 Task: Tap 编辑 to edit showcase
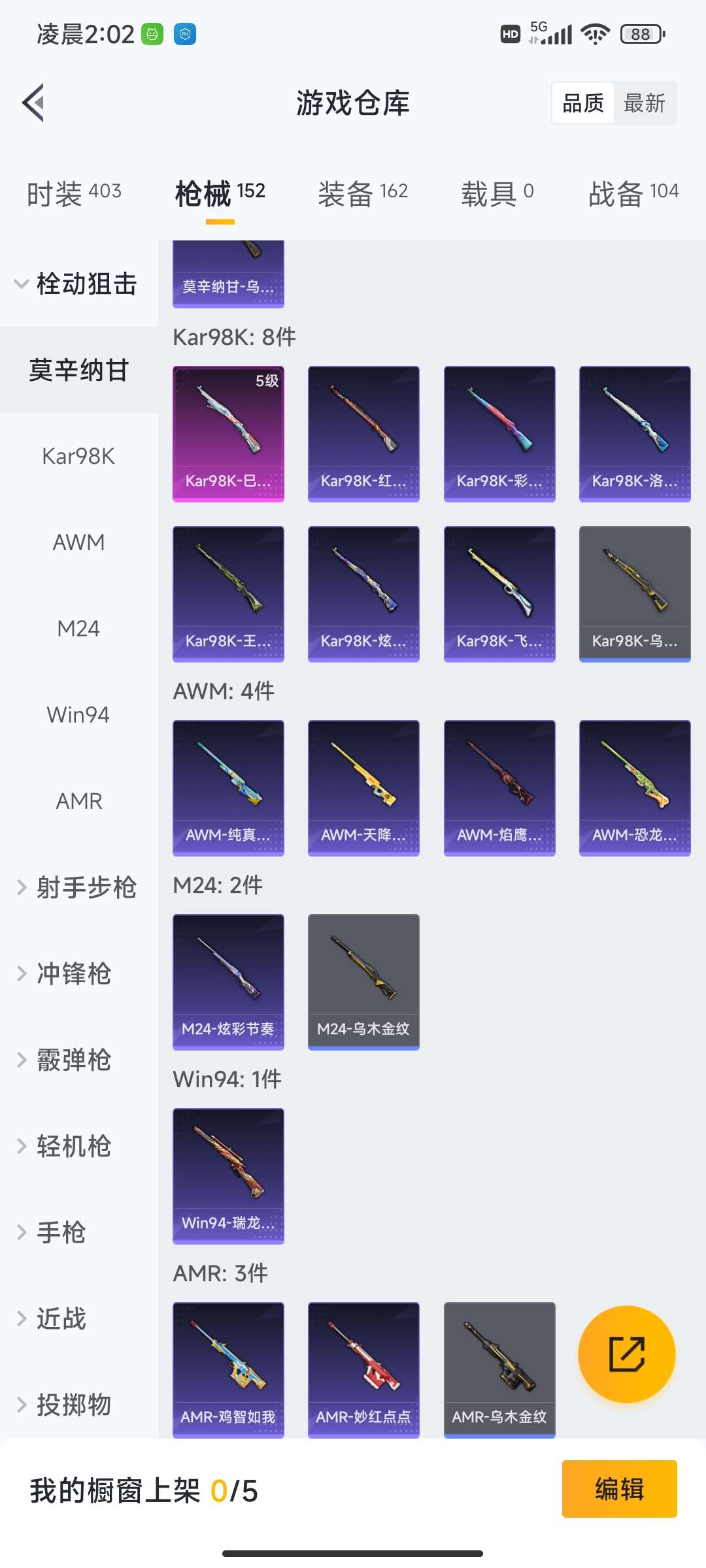tap(619, 1489)
